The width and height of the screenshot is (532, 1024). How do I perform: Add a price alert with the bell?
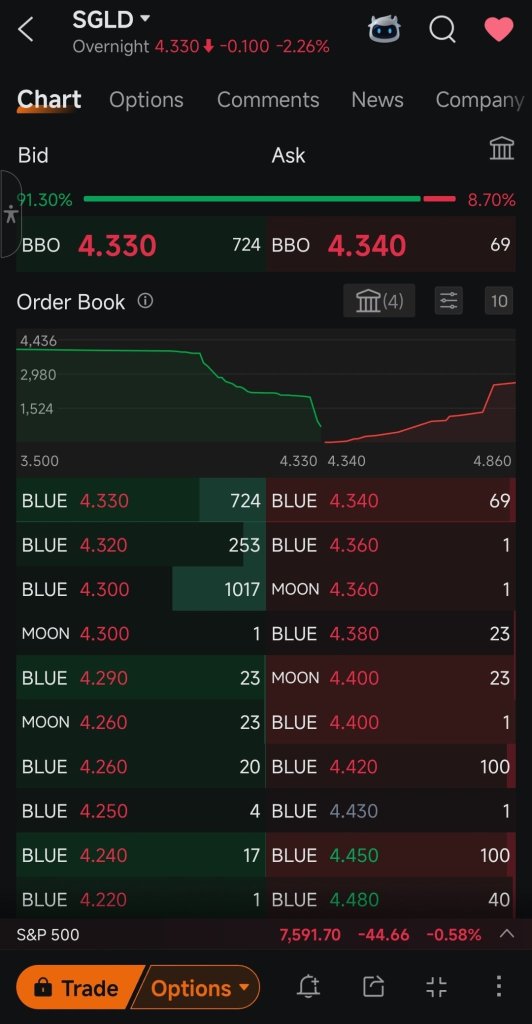(x=309, y=987)
